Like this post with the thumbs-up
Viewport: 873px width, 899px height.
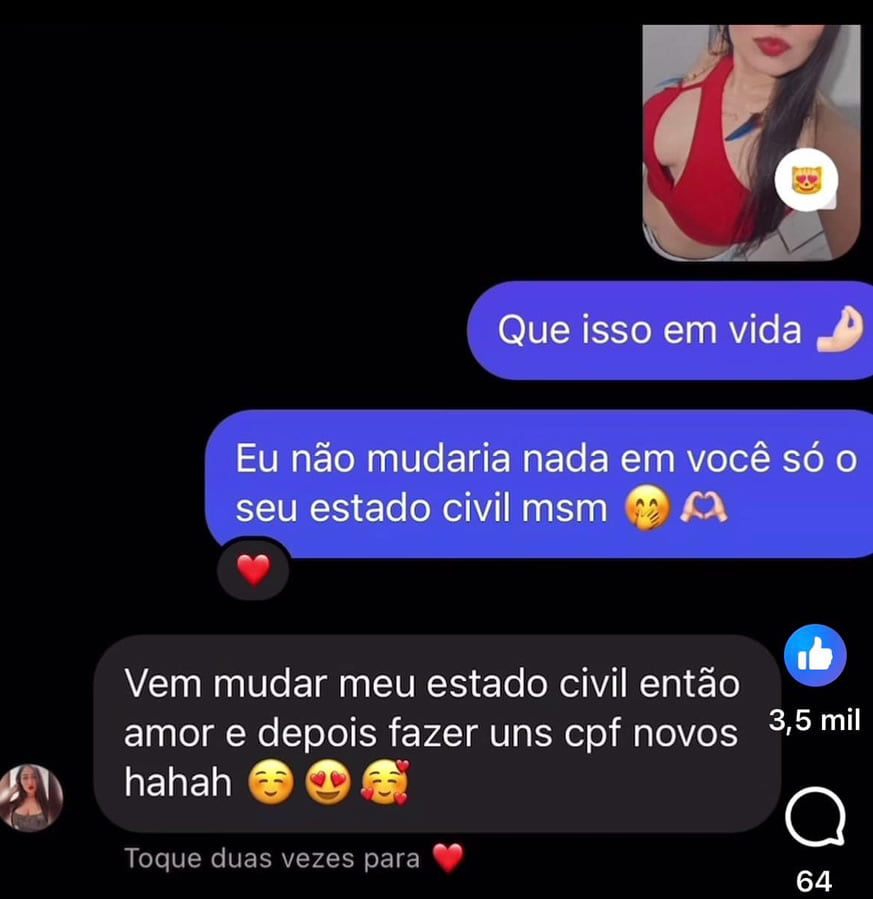point(815,657)
